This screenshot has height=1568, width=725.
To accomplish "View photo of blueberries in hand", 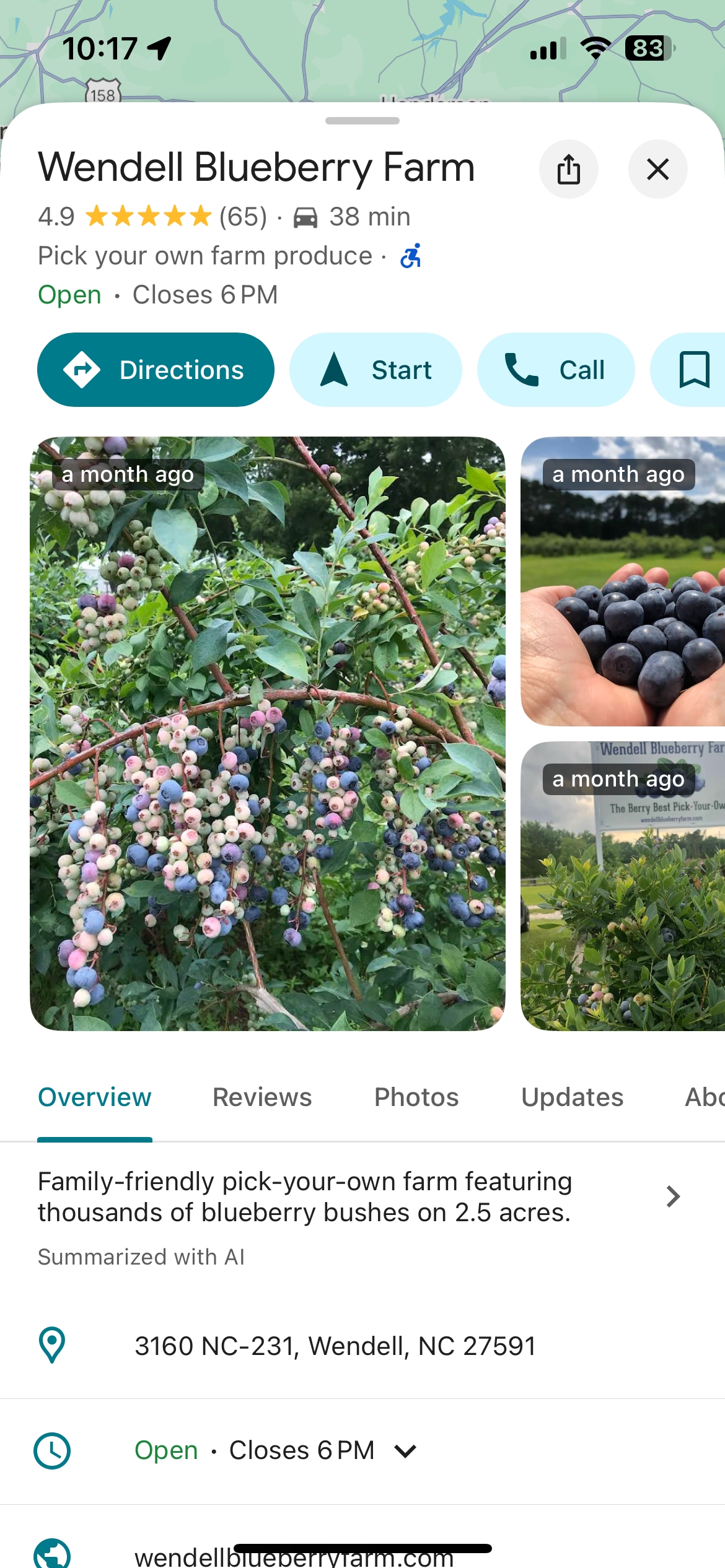I will point(623,582).
